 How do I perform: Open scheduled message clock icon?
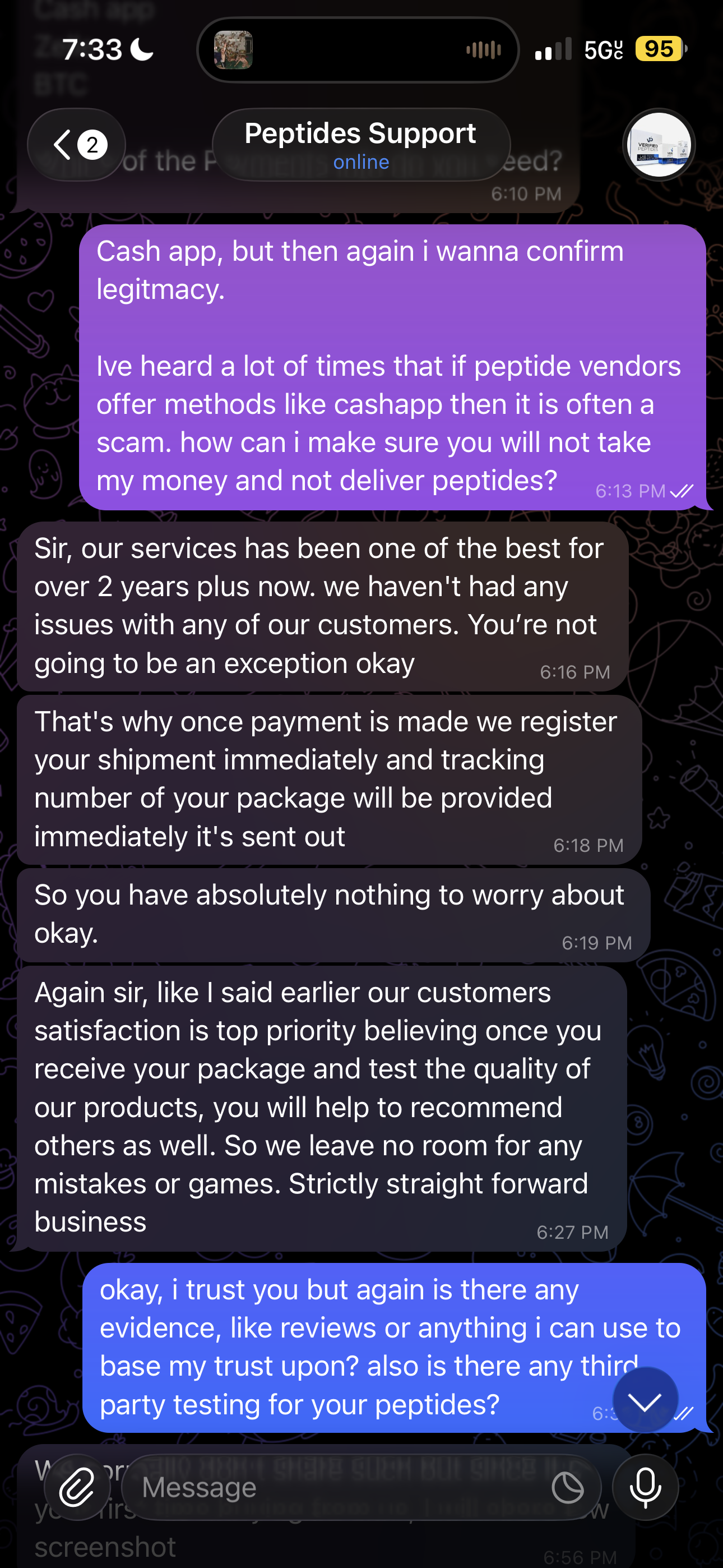tap(567, 1487)
